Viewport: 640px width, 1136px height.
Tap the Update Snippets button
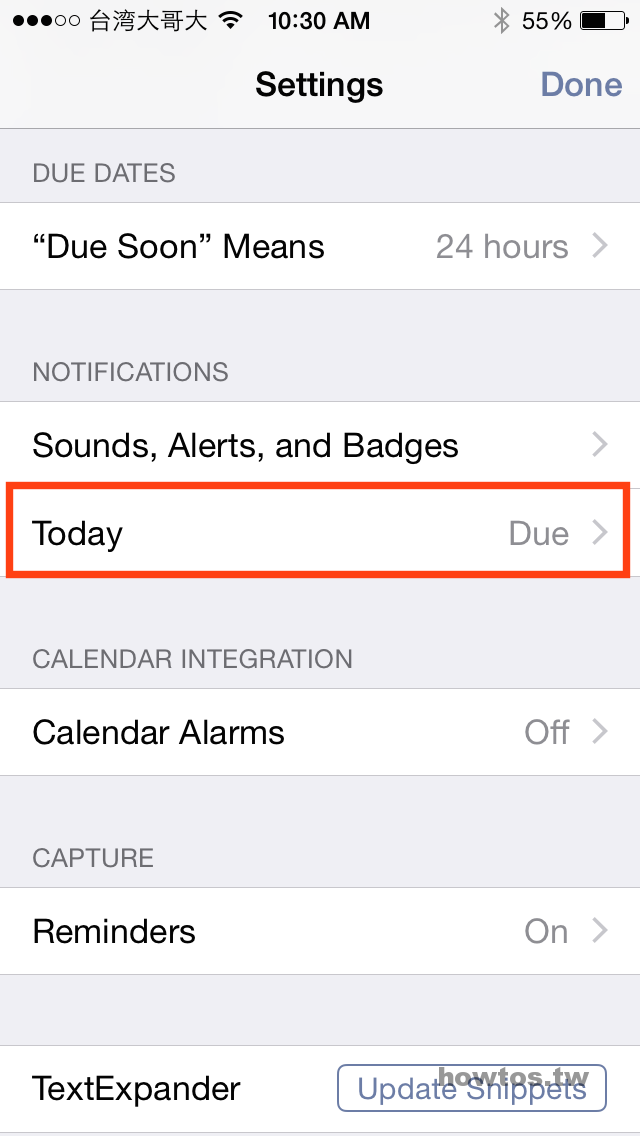(472, 1088)
